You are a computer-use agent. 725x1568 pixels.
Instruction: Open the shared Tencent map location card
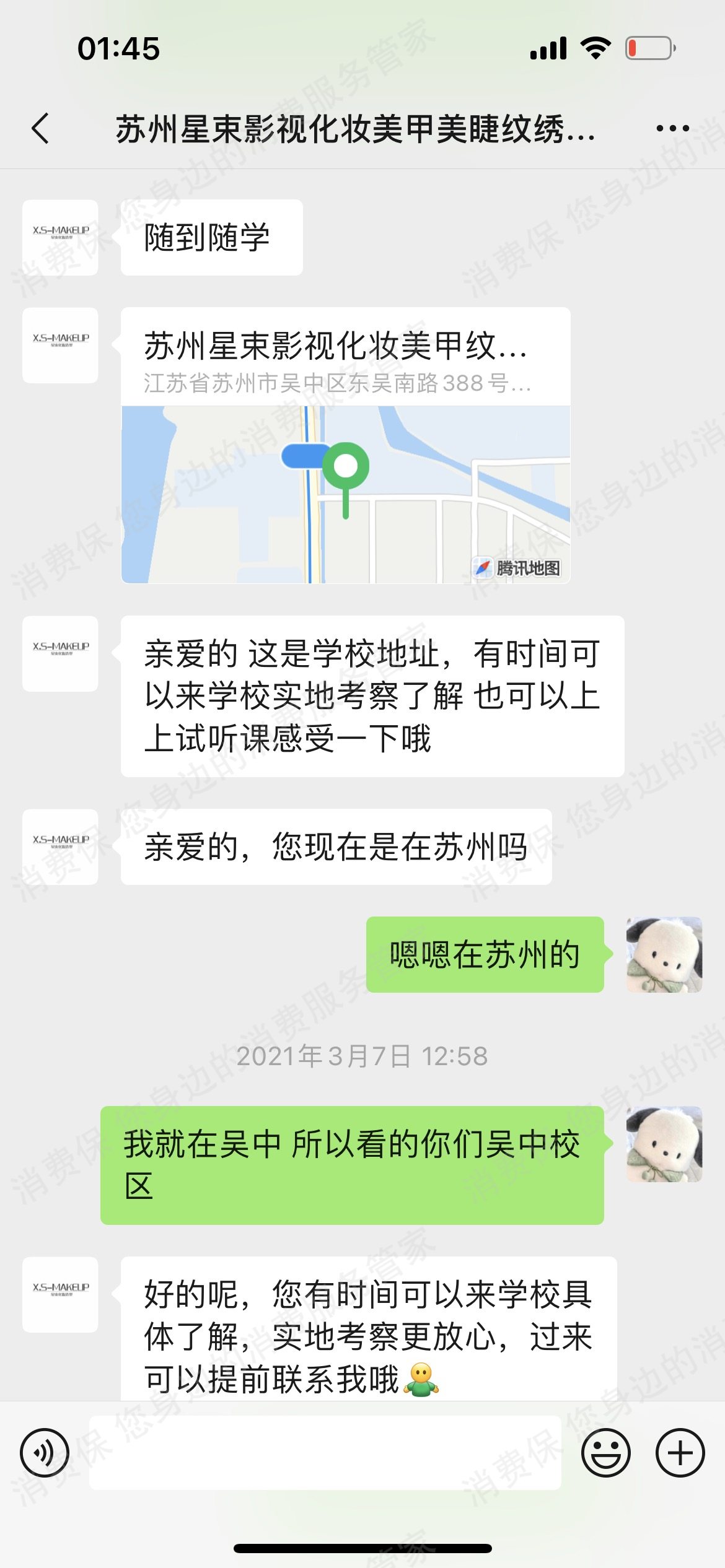345,445
